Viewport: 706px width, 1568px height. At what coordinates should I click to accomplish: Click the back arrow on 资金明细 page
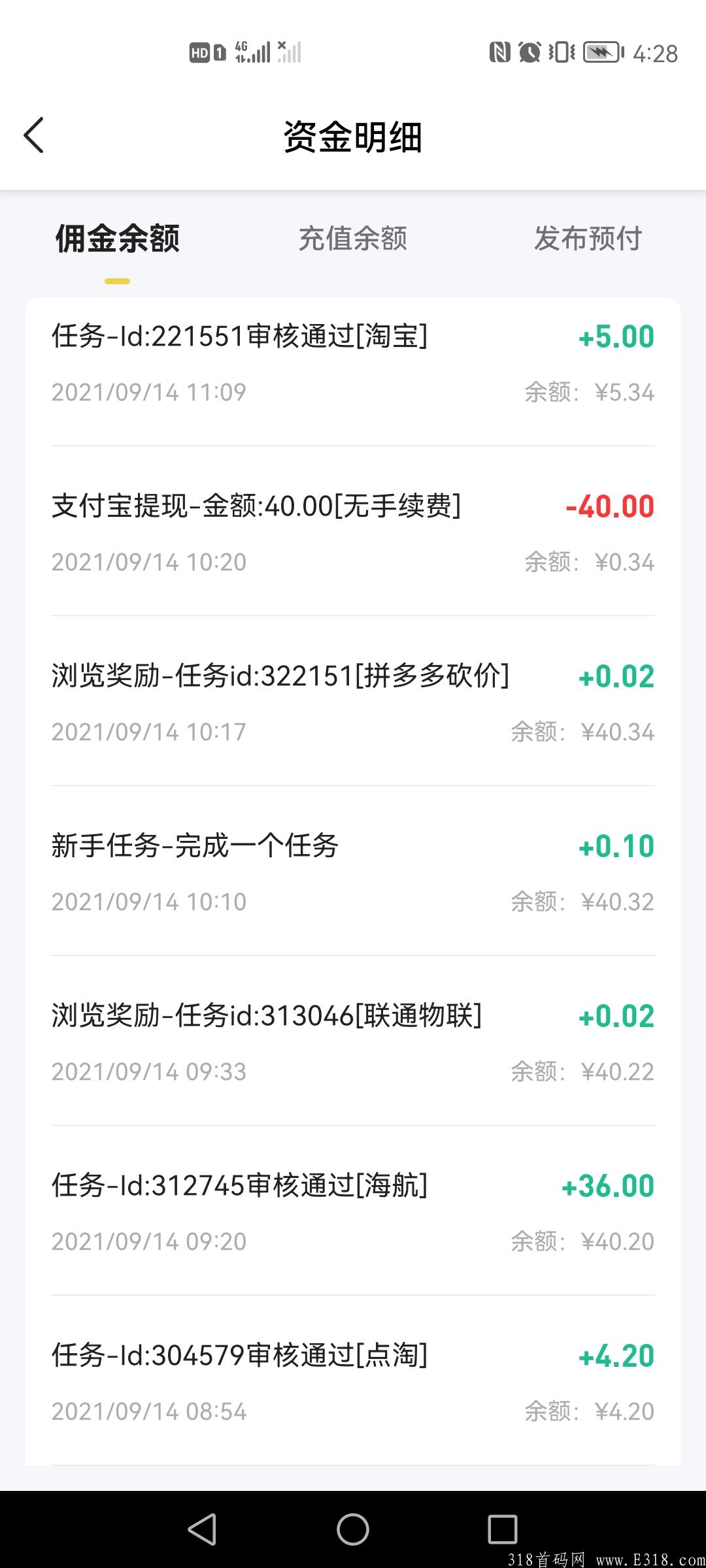(34, 136)
